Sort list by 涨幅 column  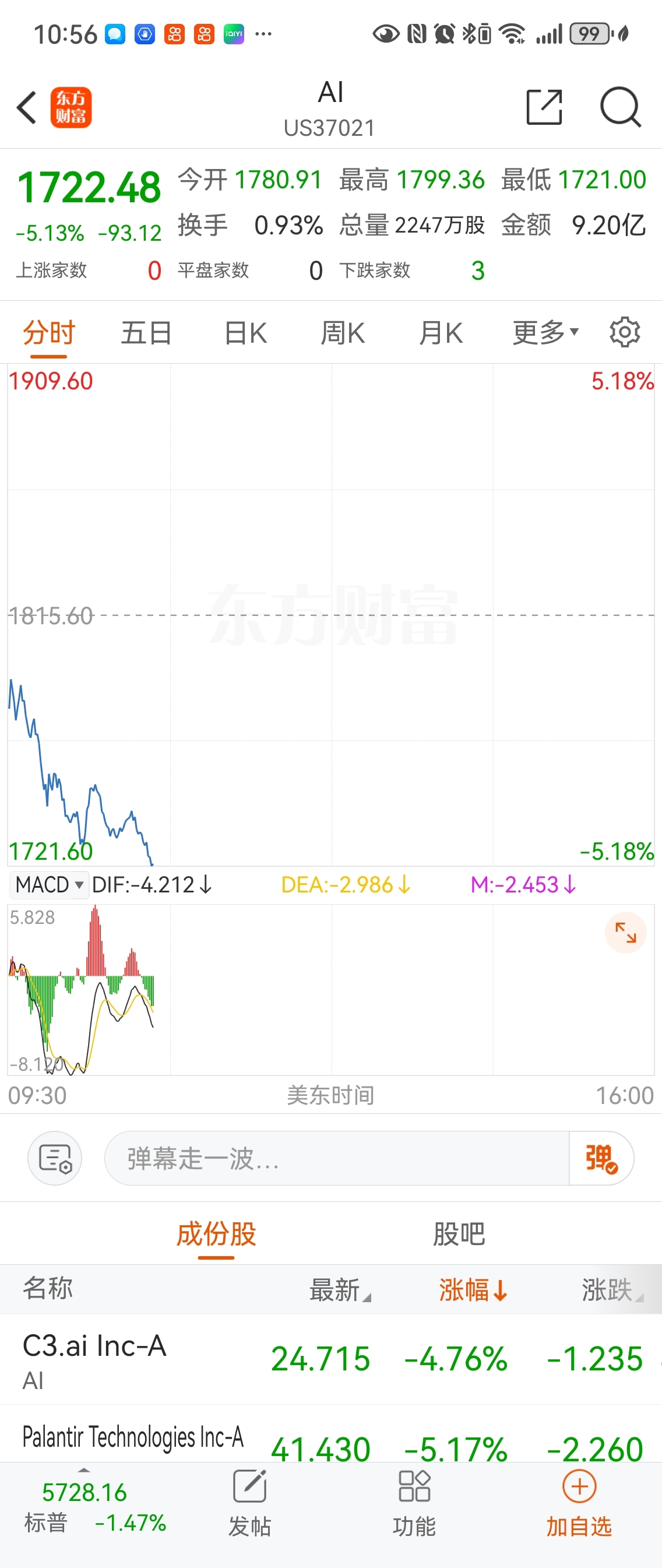[473, 1290]
